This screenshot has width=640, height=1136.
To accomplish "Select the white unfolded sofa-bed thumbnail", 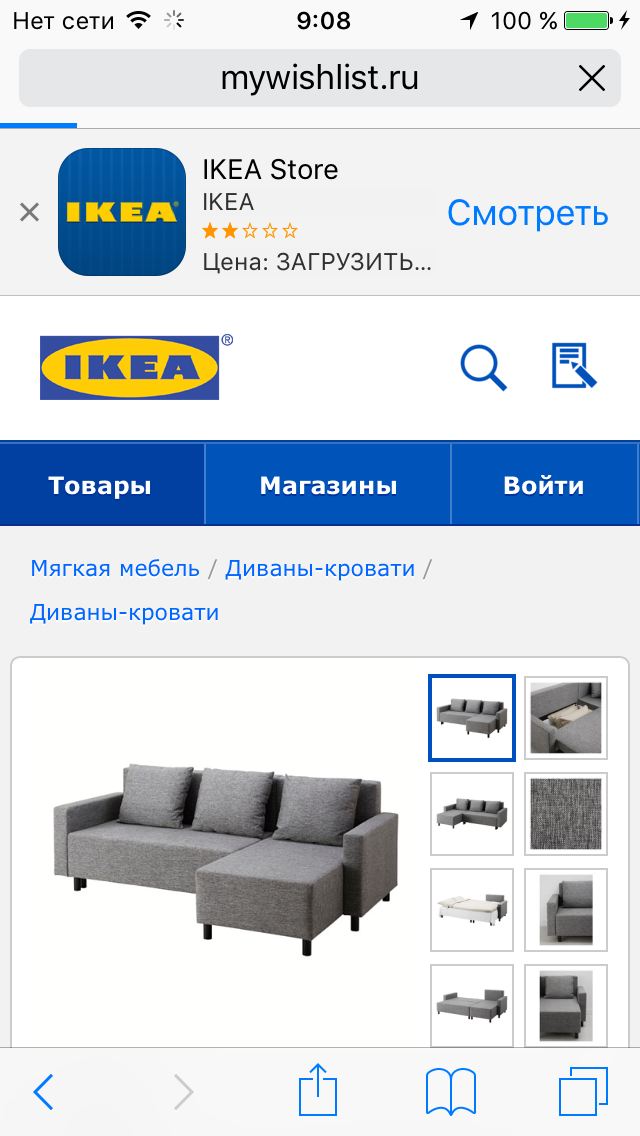I will coord(472,910).
